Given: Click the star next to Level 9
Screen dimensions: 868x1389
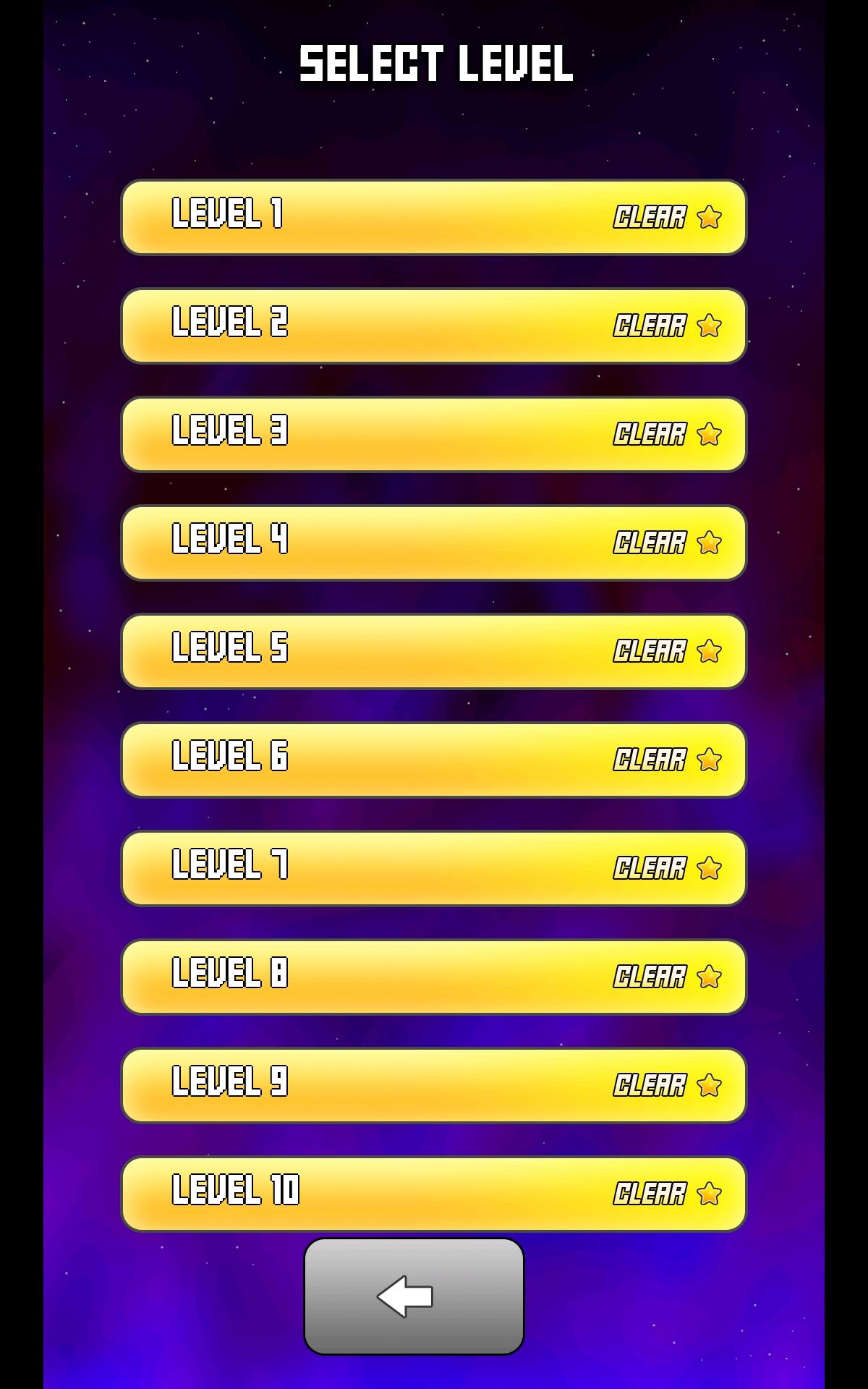Looking at the screenshot, I should (x=710, y=1085).
